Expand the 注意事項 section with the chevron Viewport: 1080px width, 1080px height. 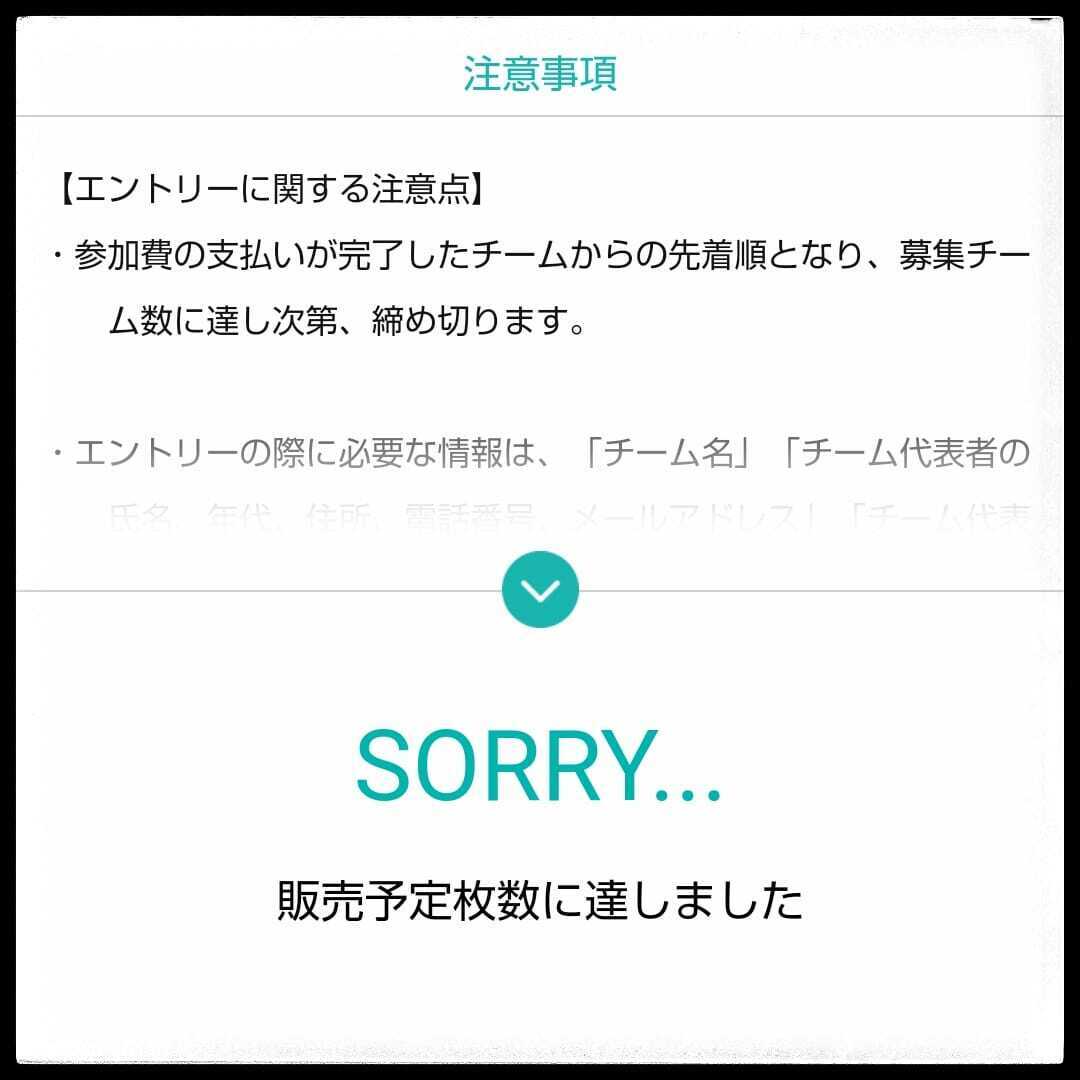[540, 590]
